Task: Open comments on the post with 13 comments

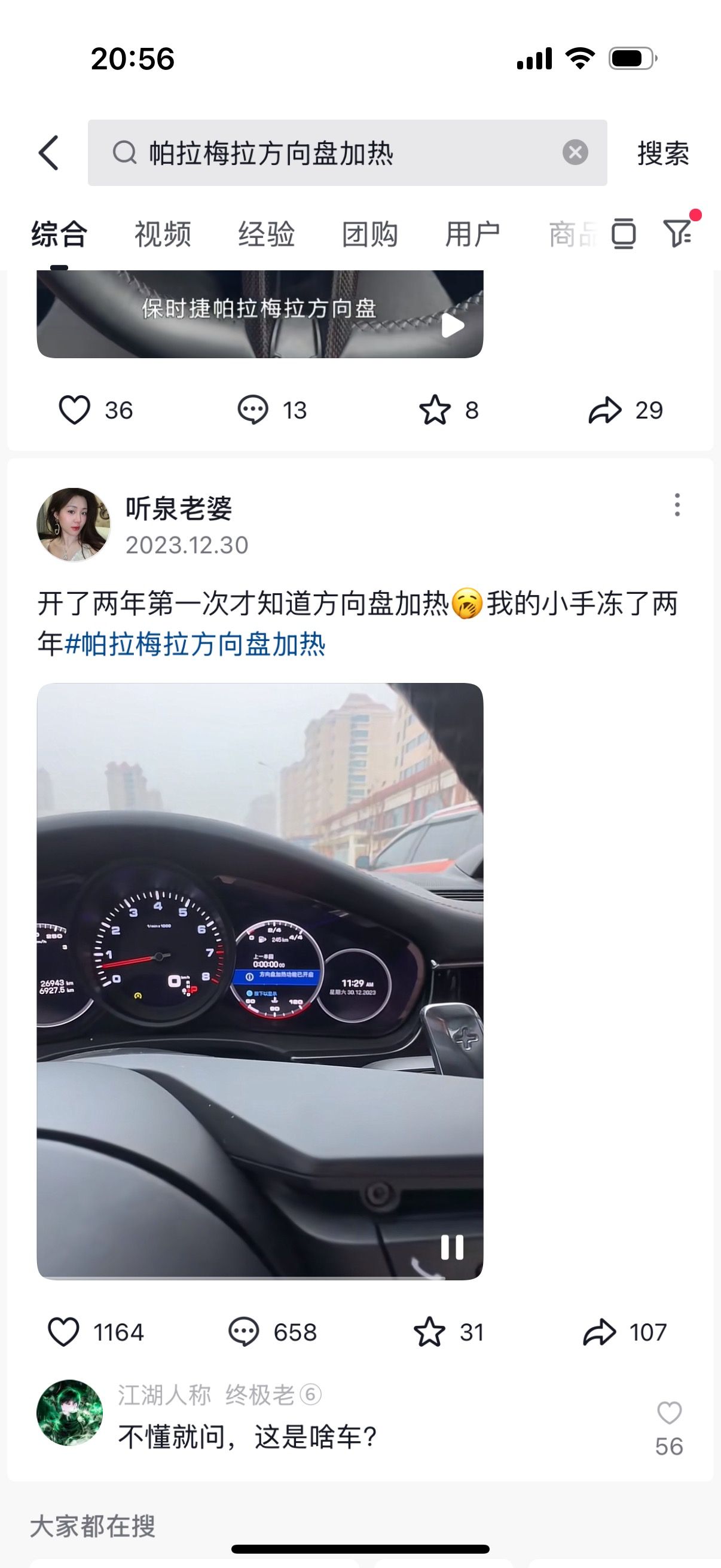Action: point(252,410)
